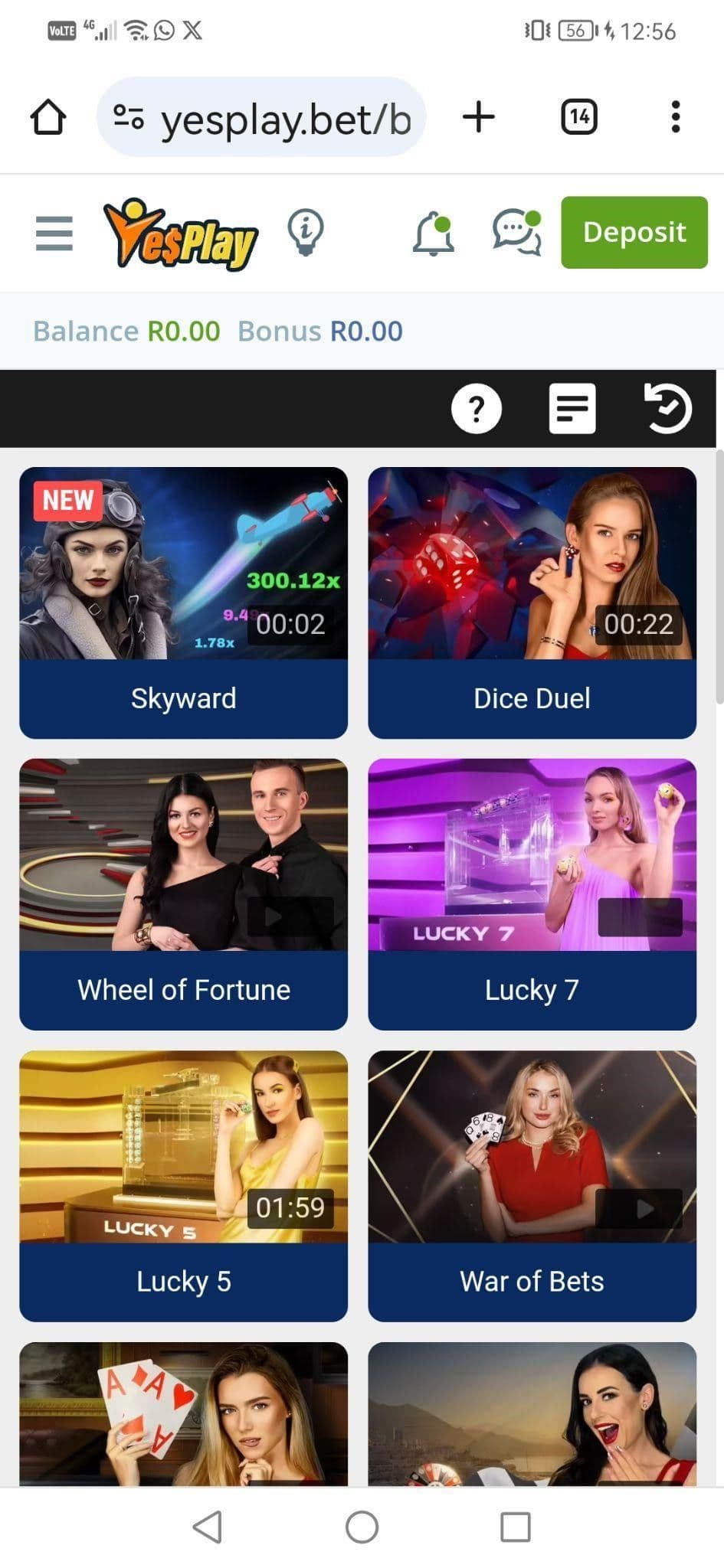Launch the Skyward game
This screenshot has height=1568, width=724.
(x=183, y=602)
